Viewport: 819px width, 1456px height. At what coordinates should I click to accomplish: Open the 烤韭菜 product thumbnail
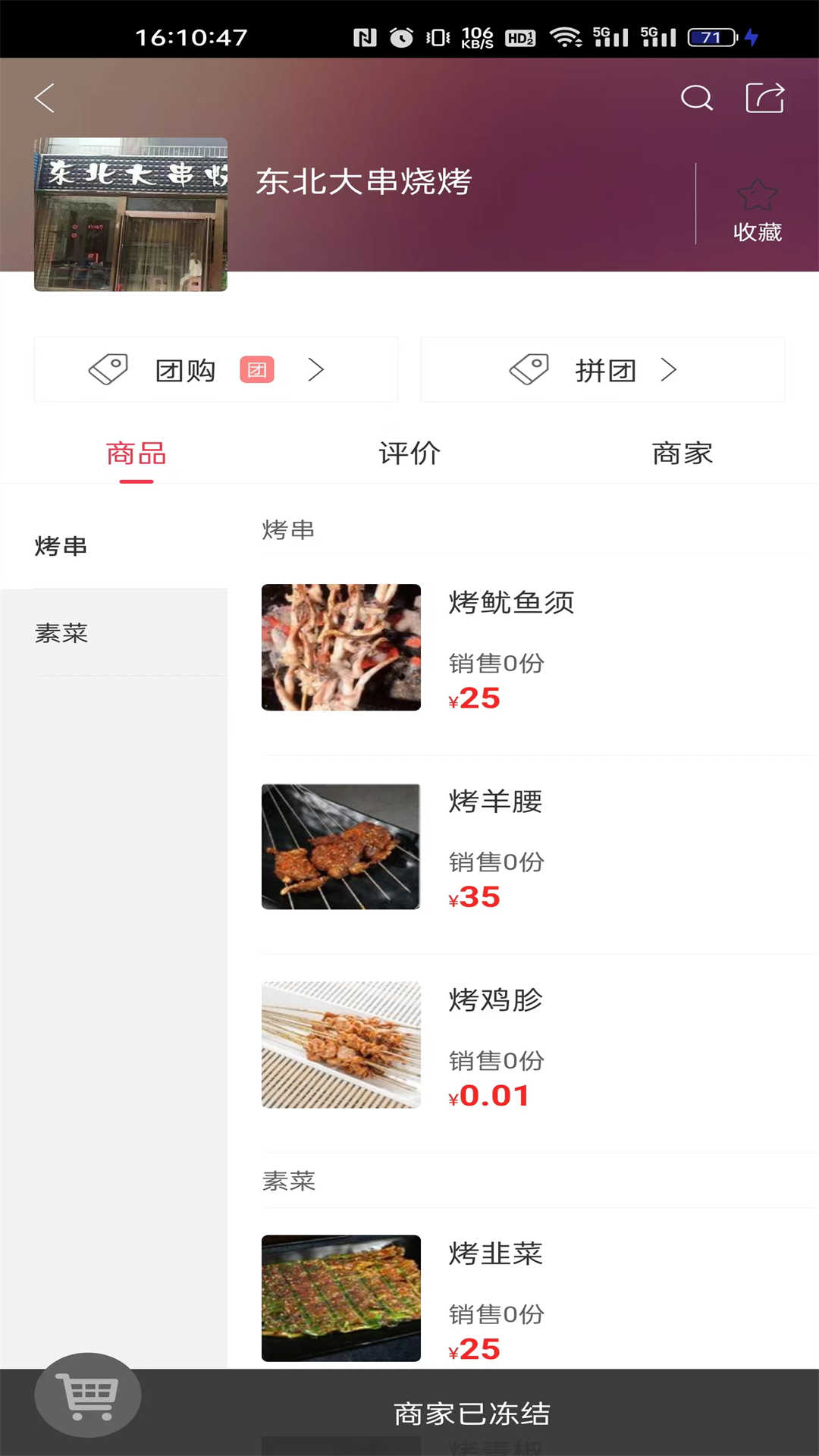pos(340,1298)
